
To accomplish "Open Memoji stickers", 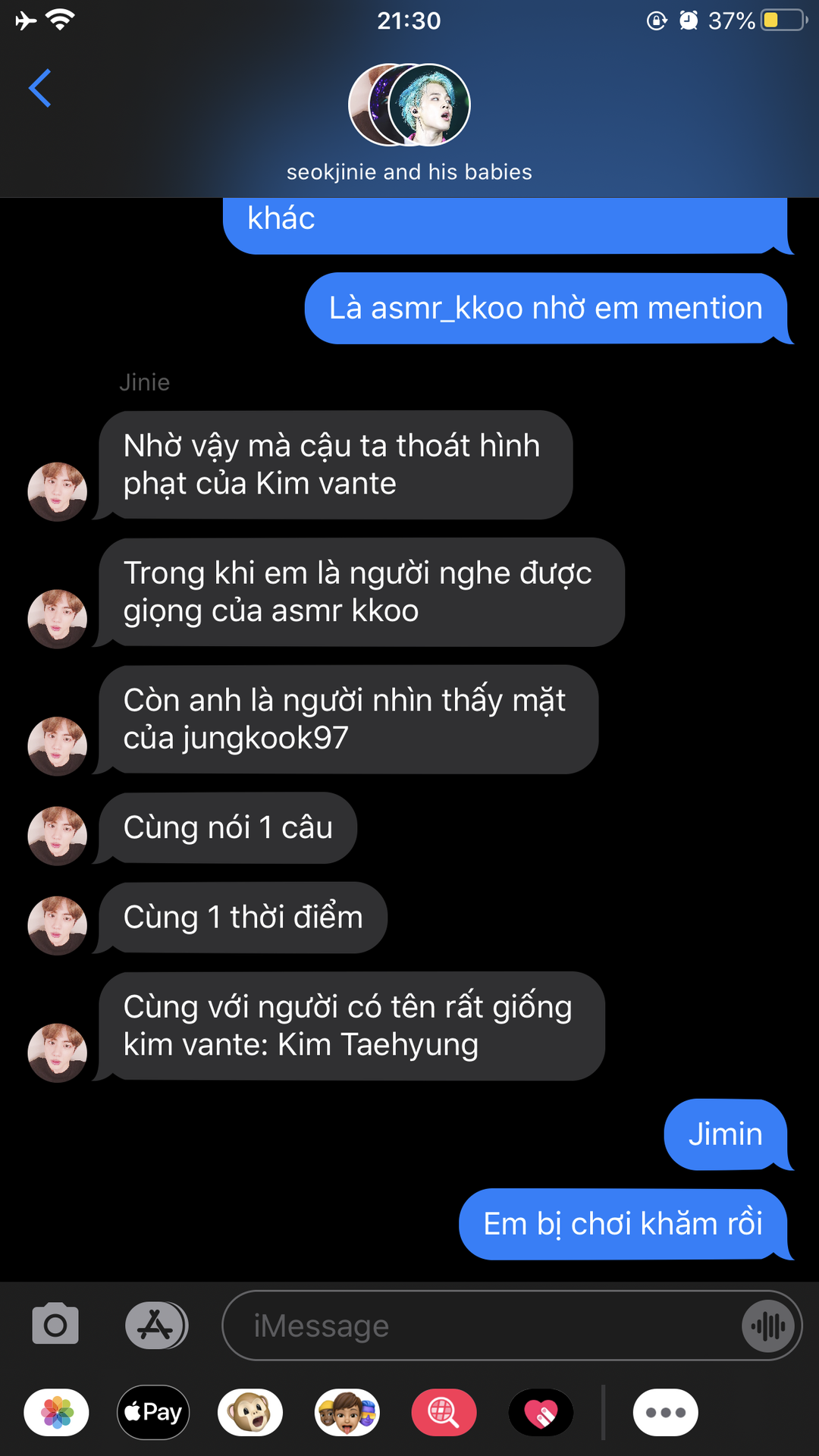I will coord(347,1412).
